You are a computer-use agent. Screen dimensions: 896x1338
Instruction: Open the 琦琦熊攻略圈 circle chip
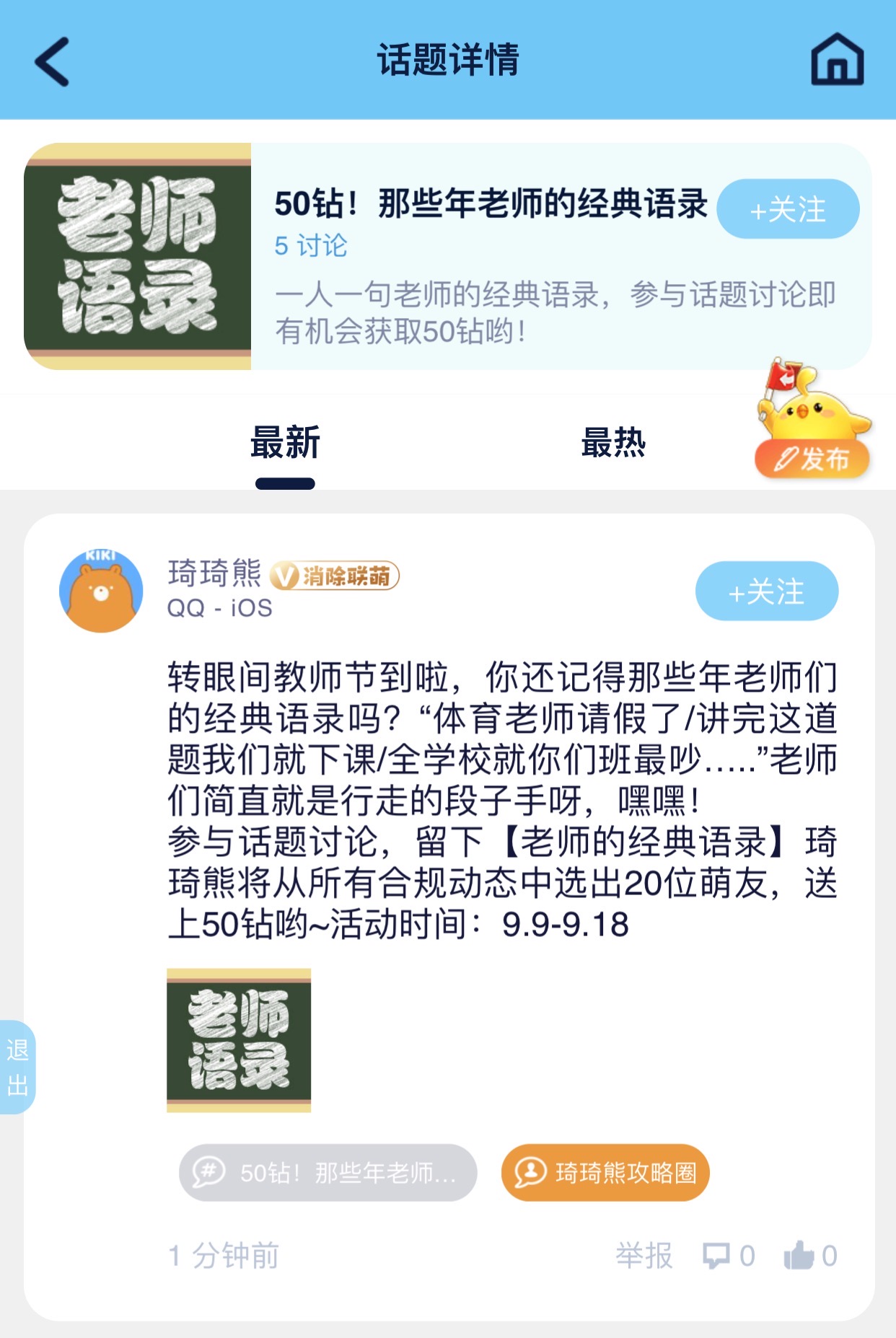[605, 1173]
